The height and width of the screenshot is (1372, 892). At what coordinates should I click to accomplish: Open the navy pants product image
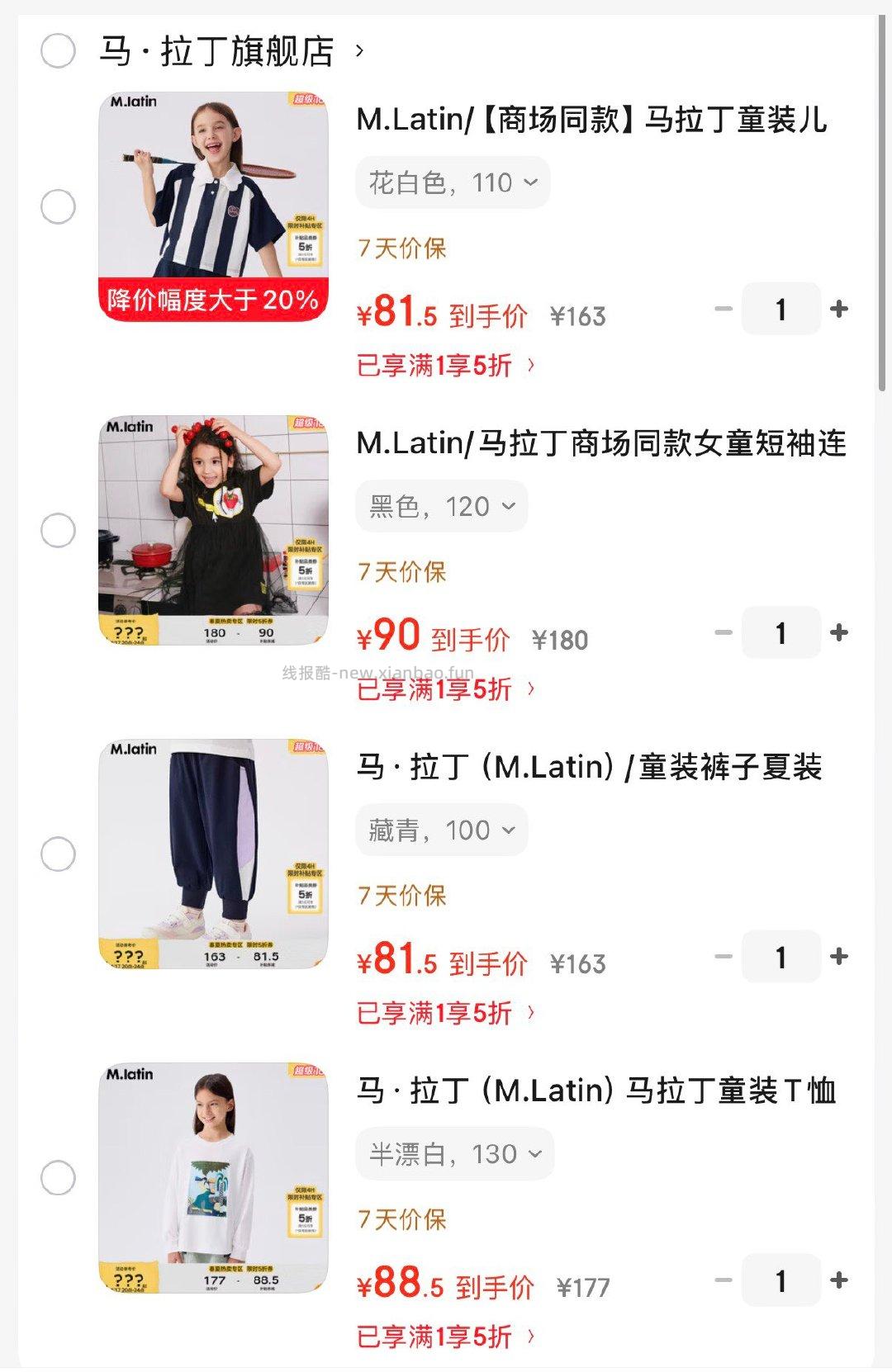(x=213, y=854)
